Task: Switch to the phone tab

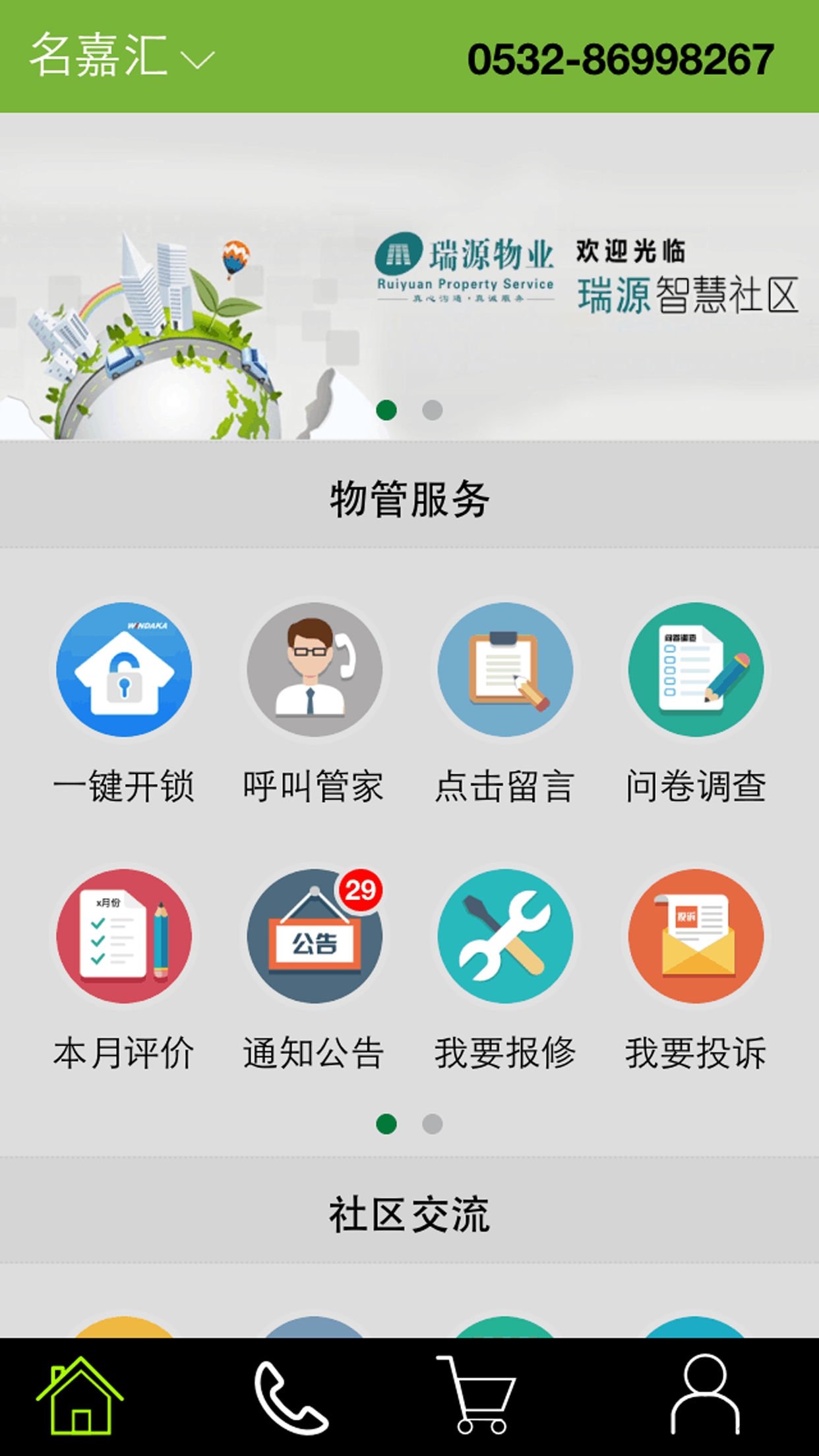Action: tap(290, 1397)
